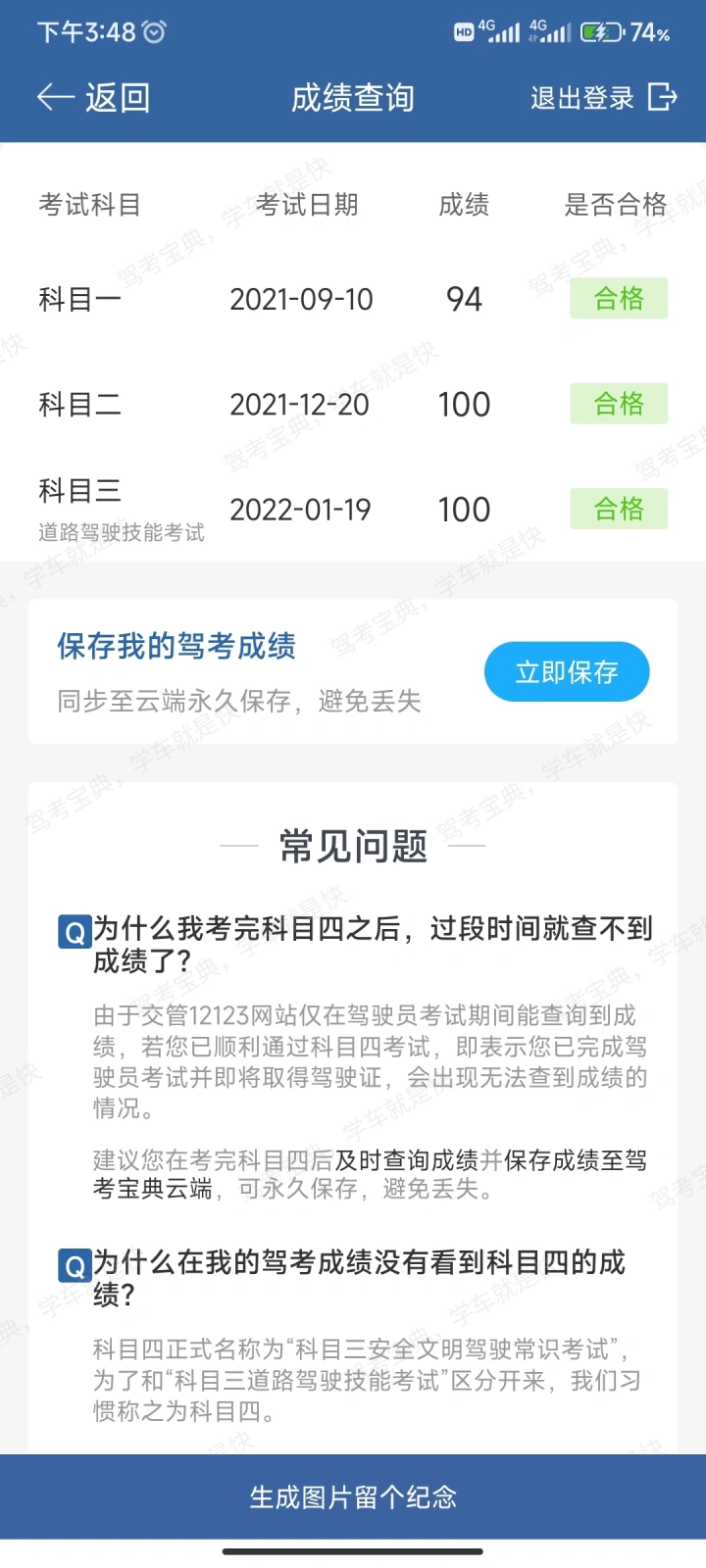Tap 退出登录 to log out
This screenshot has height=1568, width=706.
point(604,97)
